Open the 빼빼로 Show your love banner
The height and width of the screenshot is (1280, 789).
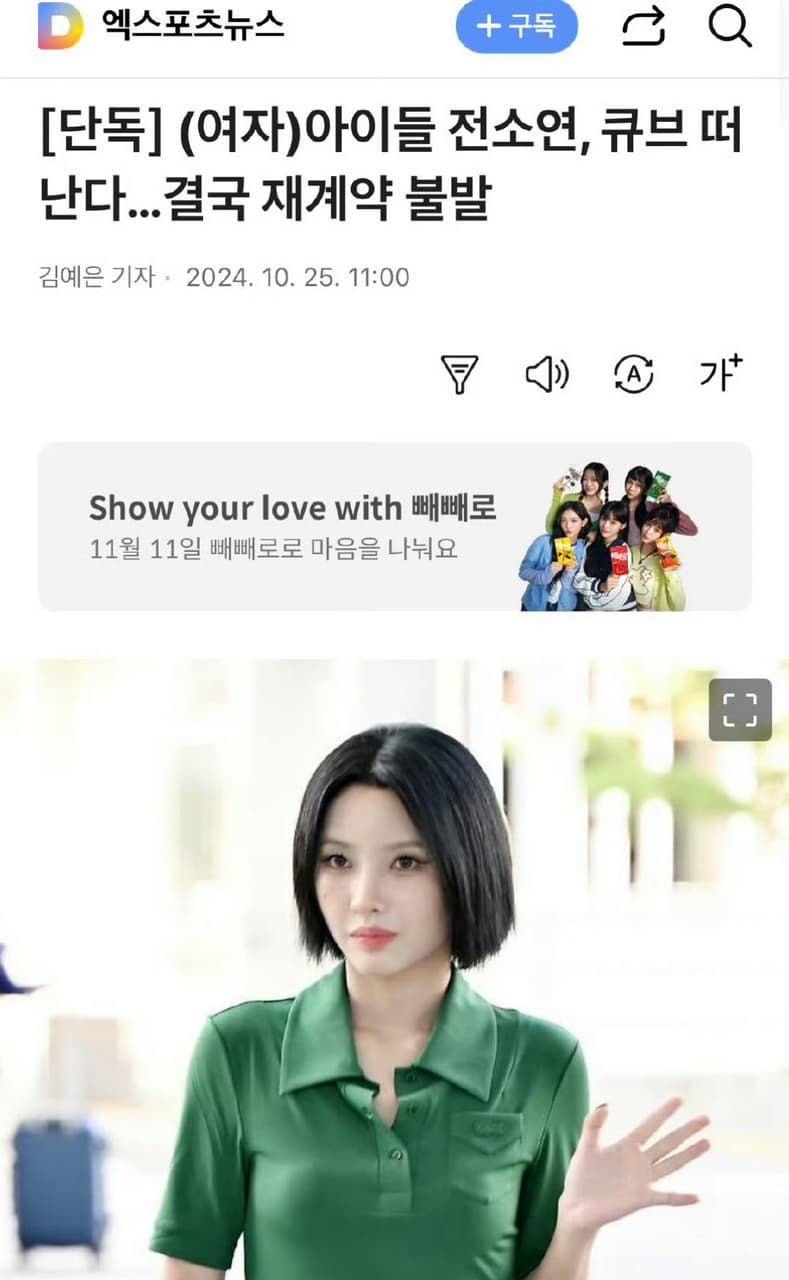point(394,526)
